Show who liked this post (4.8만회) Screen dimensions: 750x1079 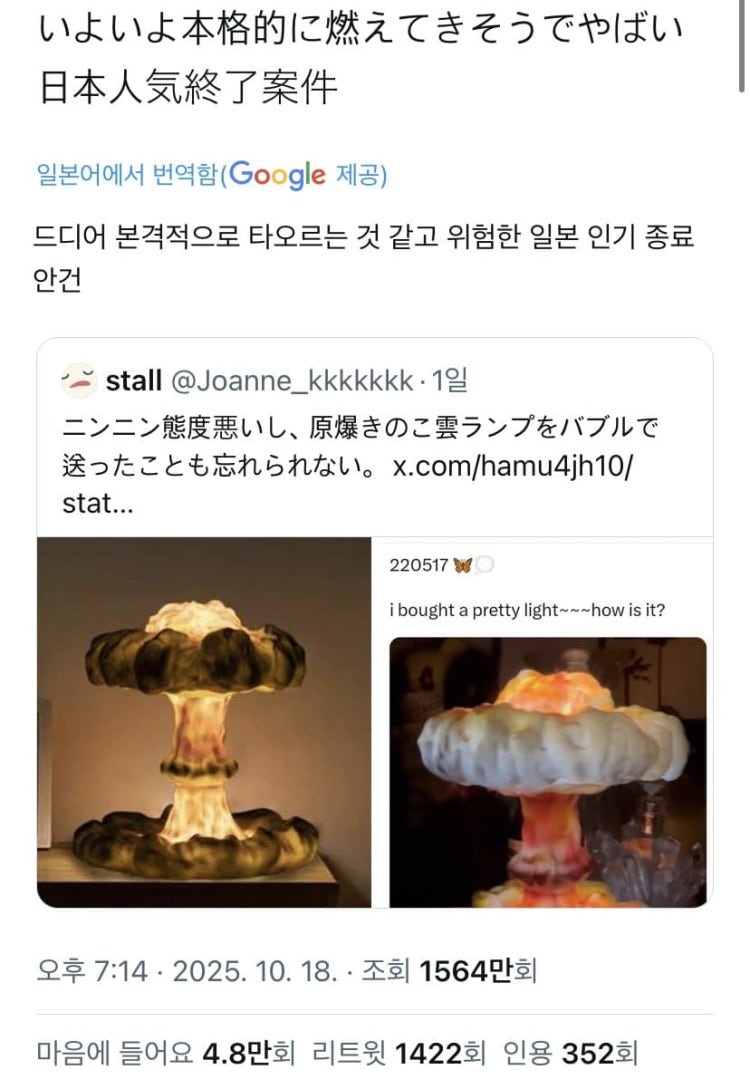165,1053
